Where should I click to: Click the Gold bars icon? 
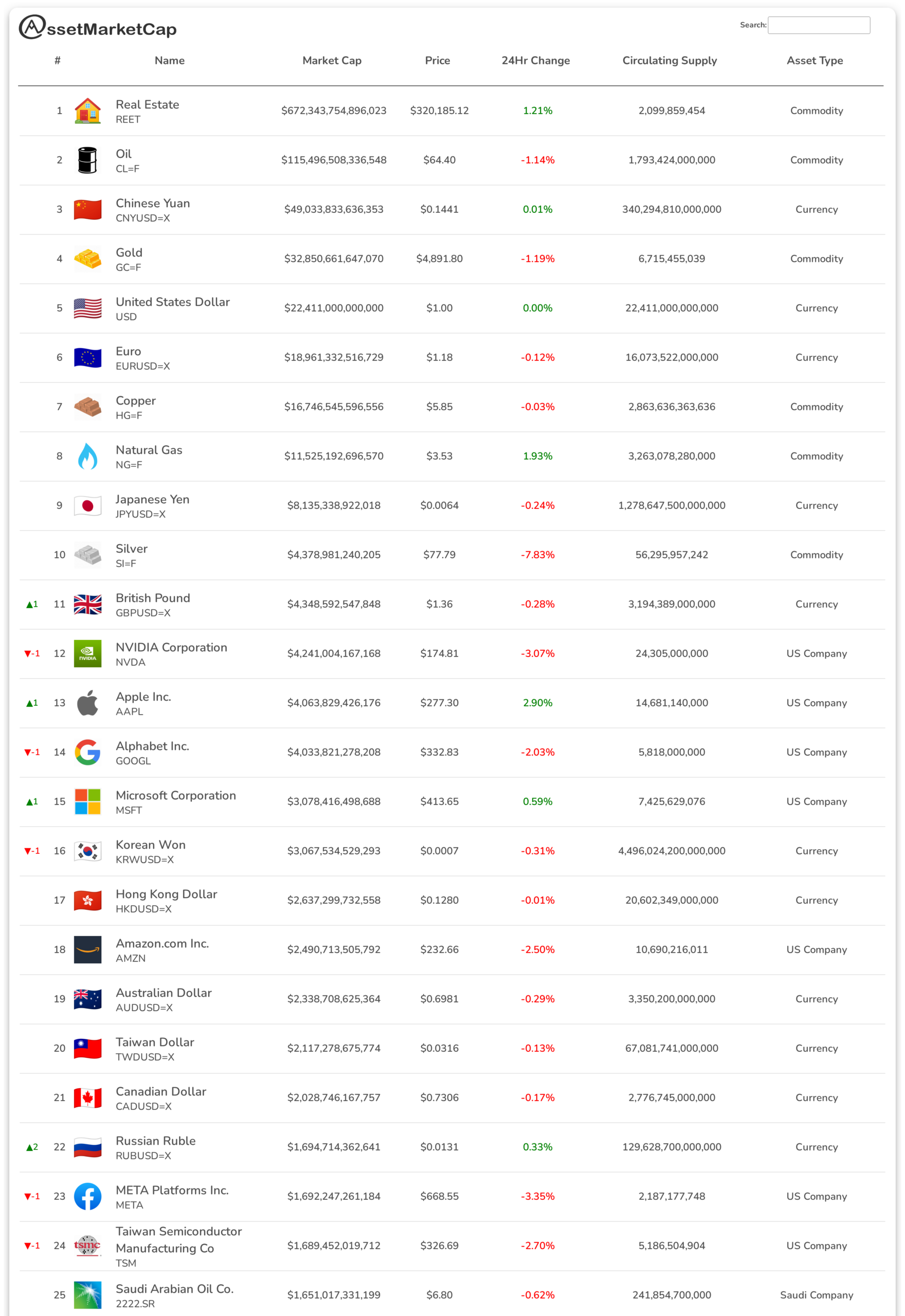(87, 259)
